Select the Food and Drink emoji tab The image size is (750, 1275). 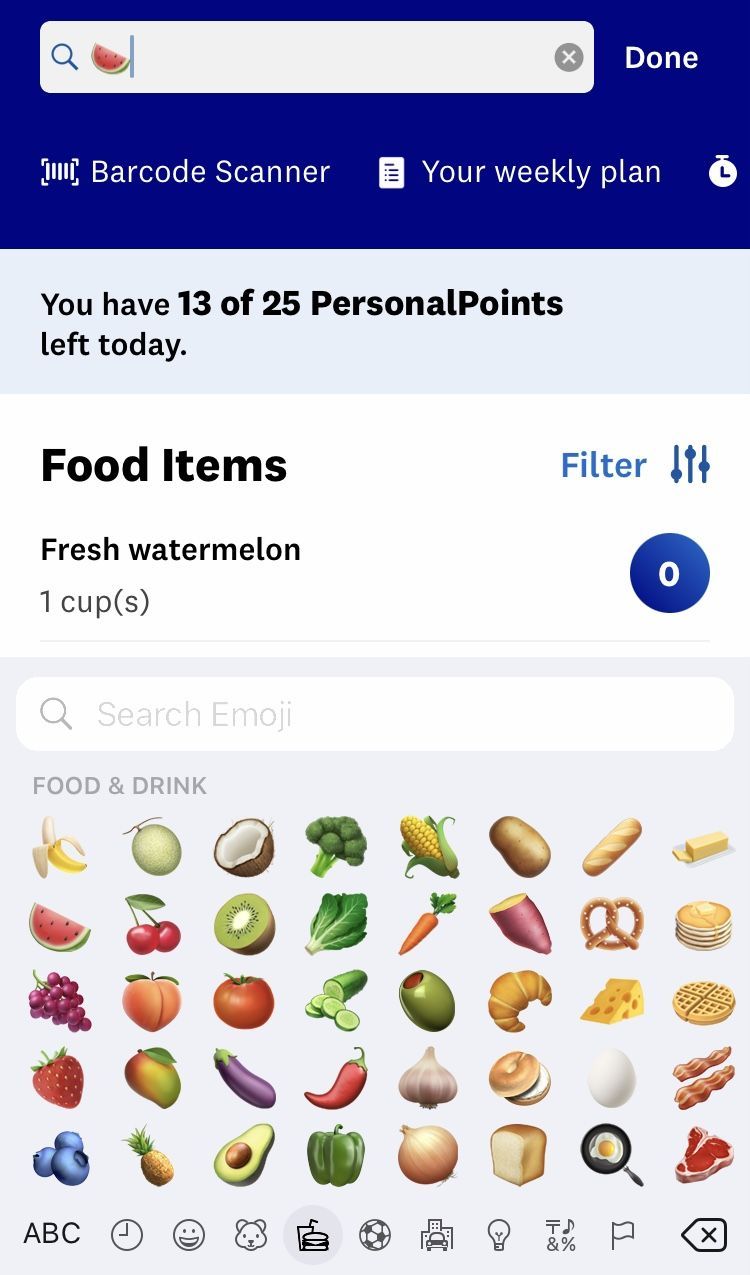point(313,1233)
